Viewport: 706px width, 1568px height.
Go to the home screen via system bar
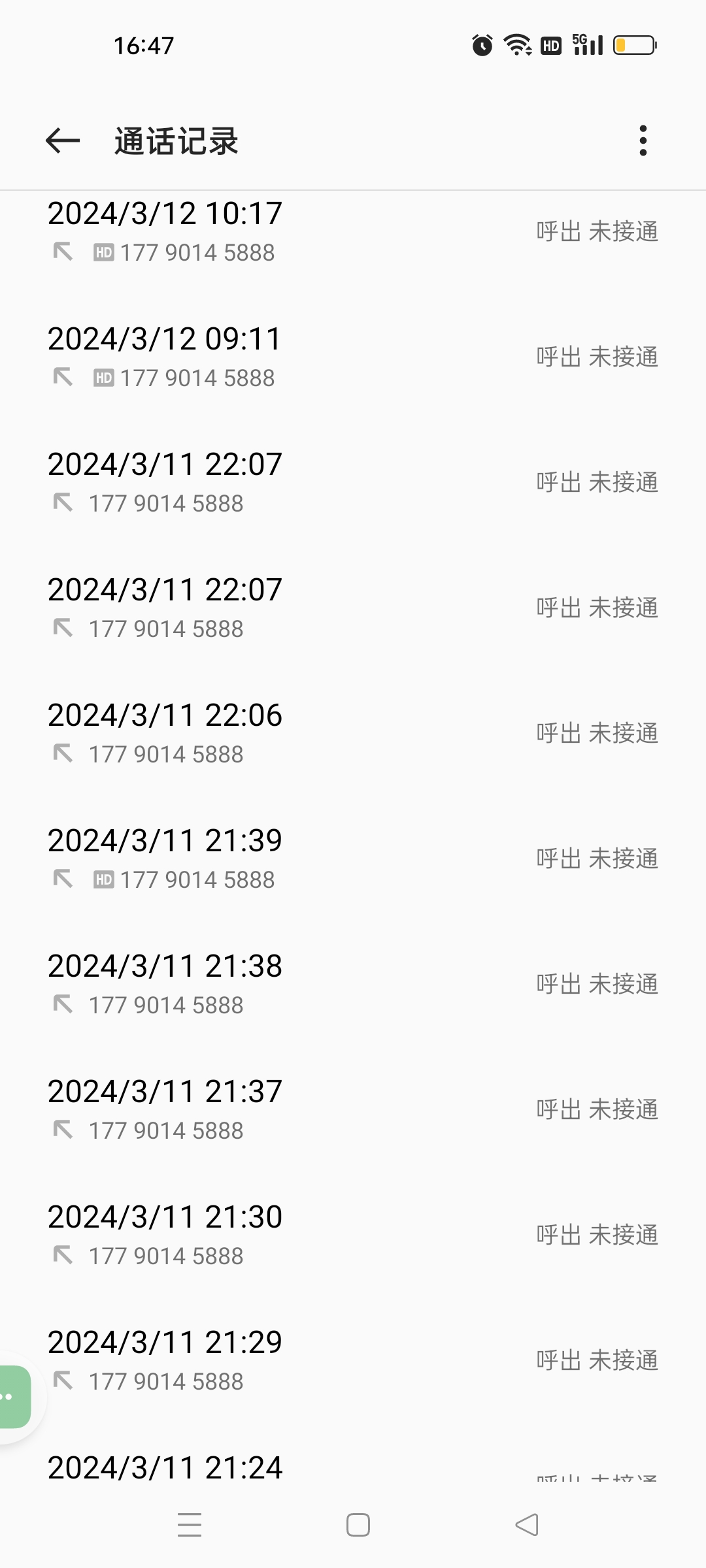[x=358, y=1525]
